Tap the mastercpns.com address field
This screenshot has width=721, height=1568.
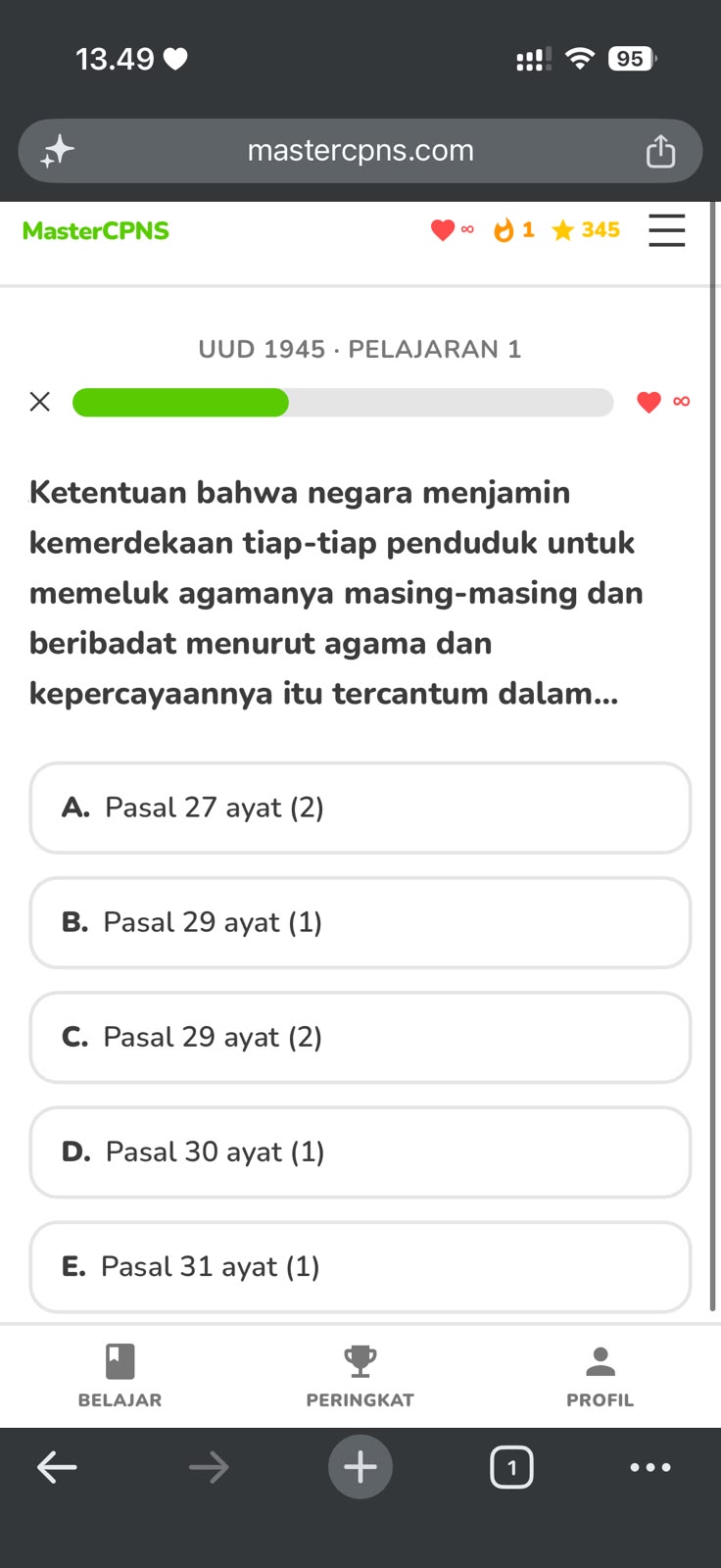pos(360,151)
